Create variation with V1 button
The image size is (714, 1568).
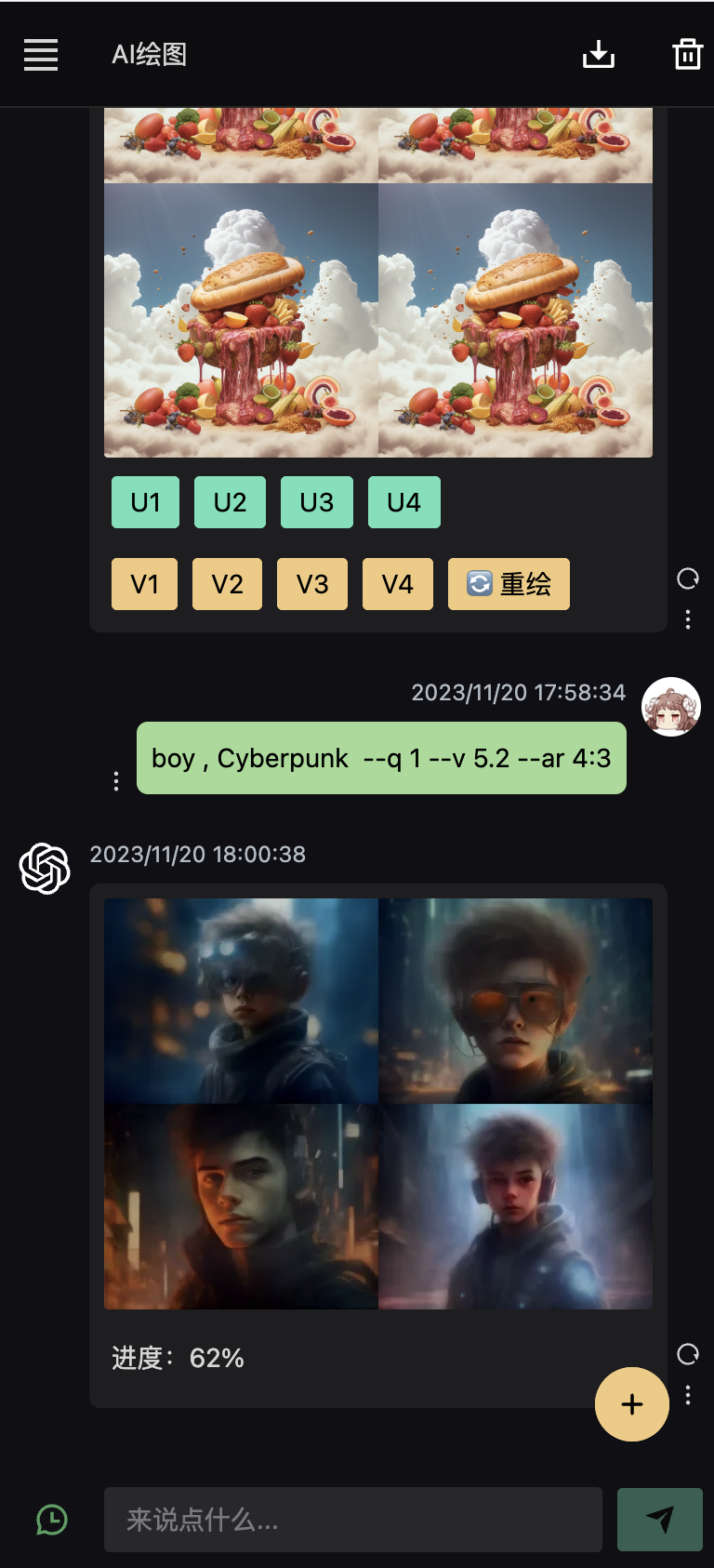(144, 584)
